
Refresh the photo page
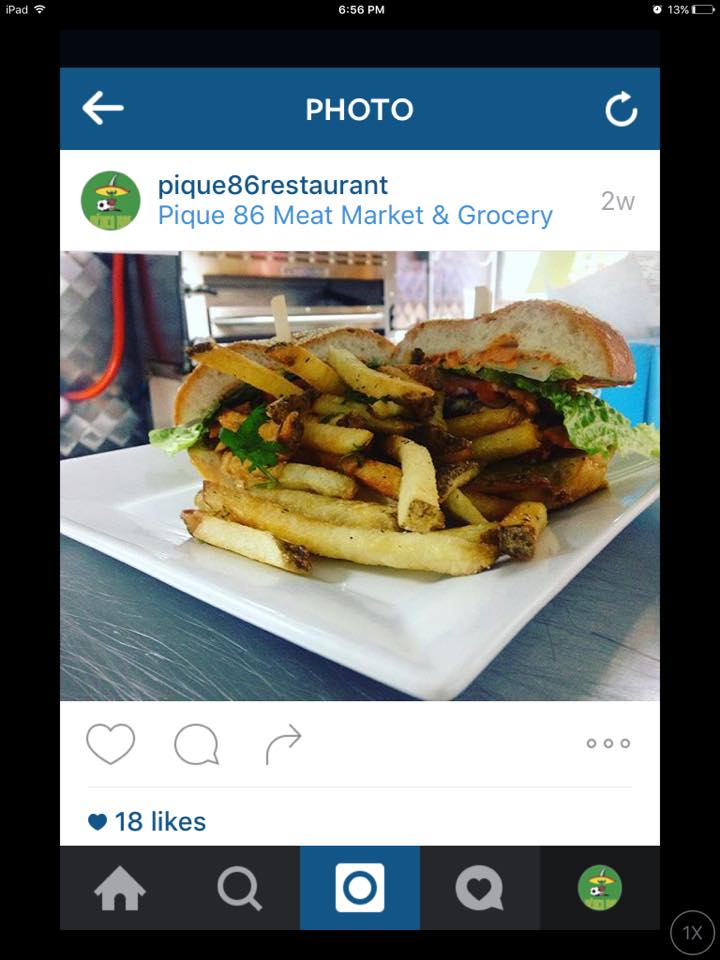[x=621, y=109]
